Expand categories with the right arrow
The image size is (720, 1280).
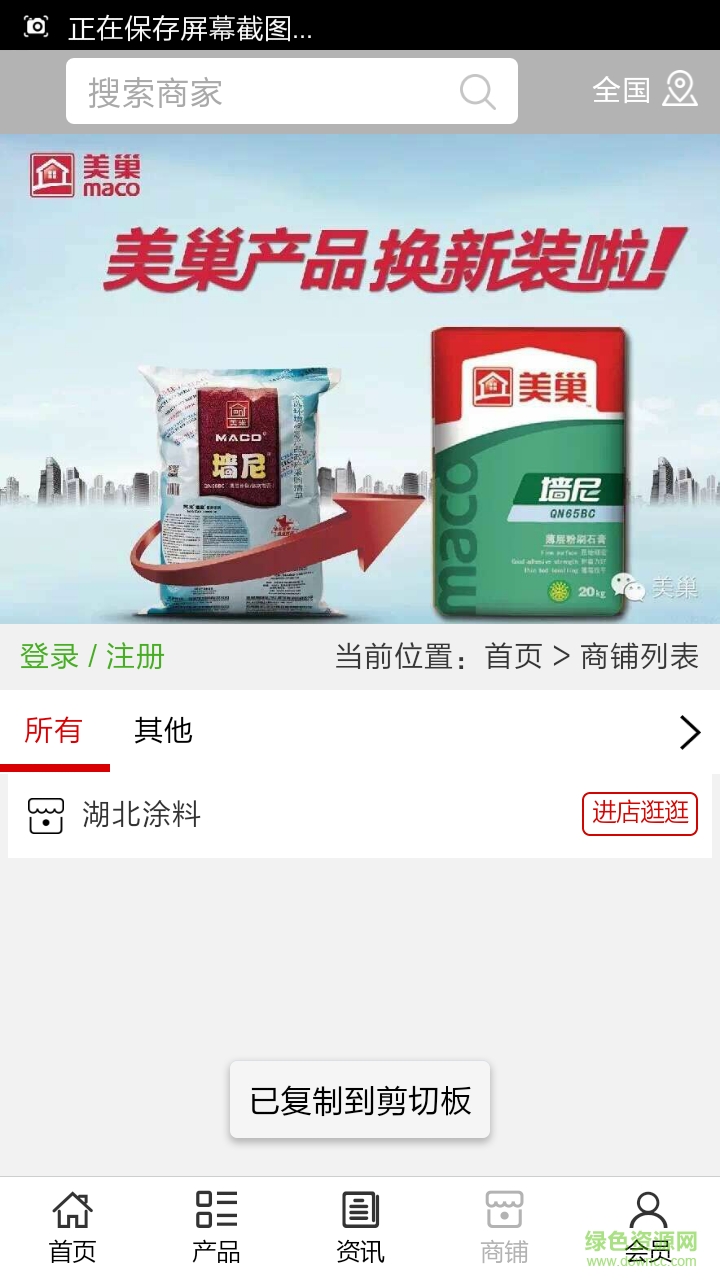click(689, 732)
